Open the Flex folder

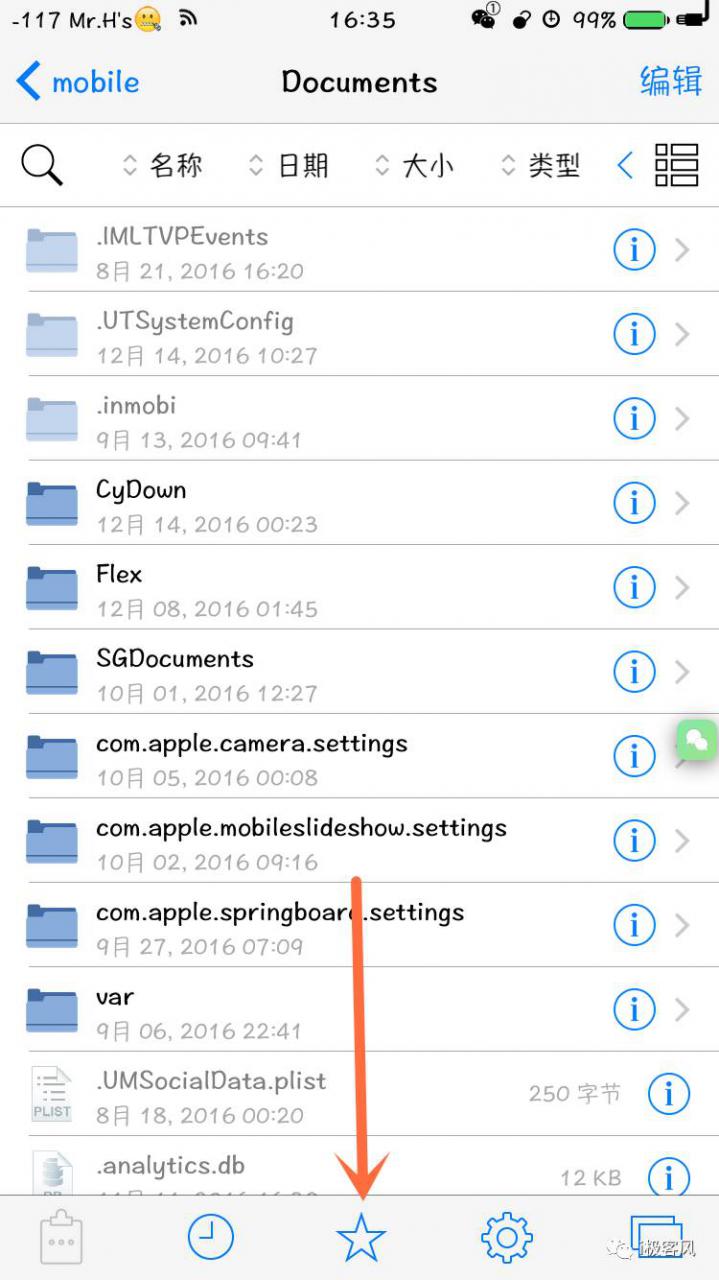(x=359, y=587)
